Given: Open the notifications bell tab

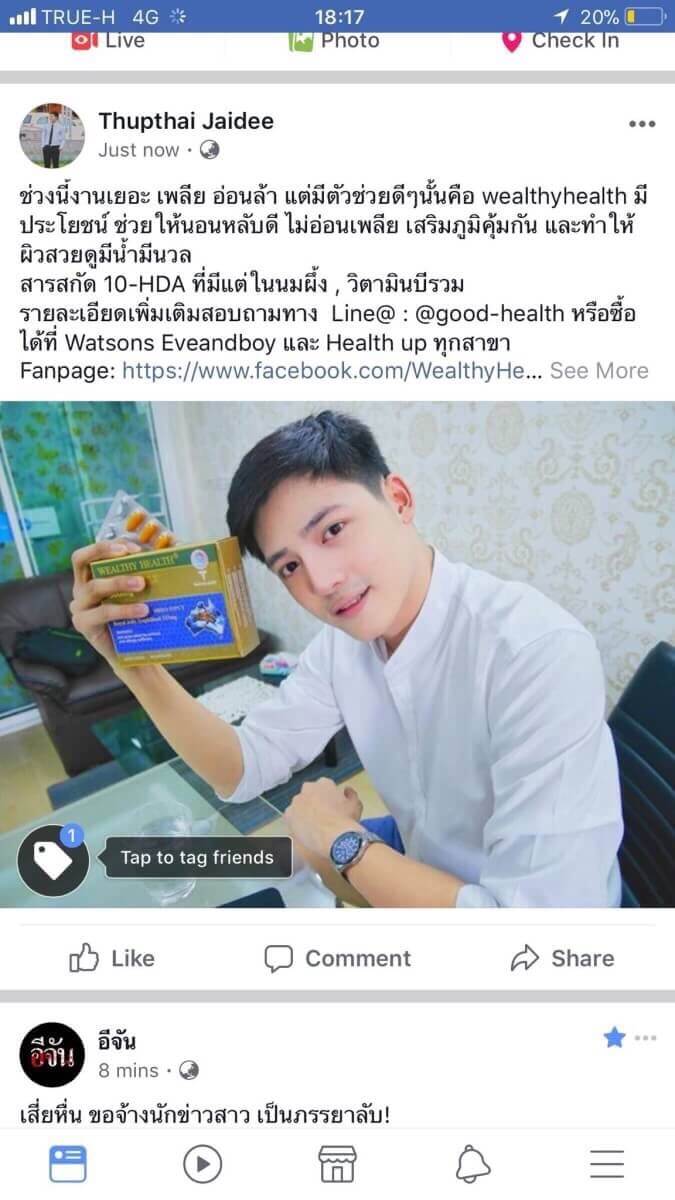Looking at the screenshot, I should pos(473,1164).
